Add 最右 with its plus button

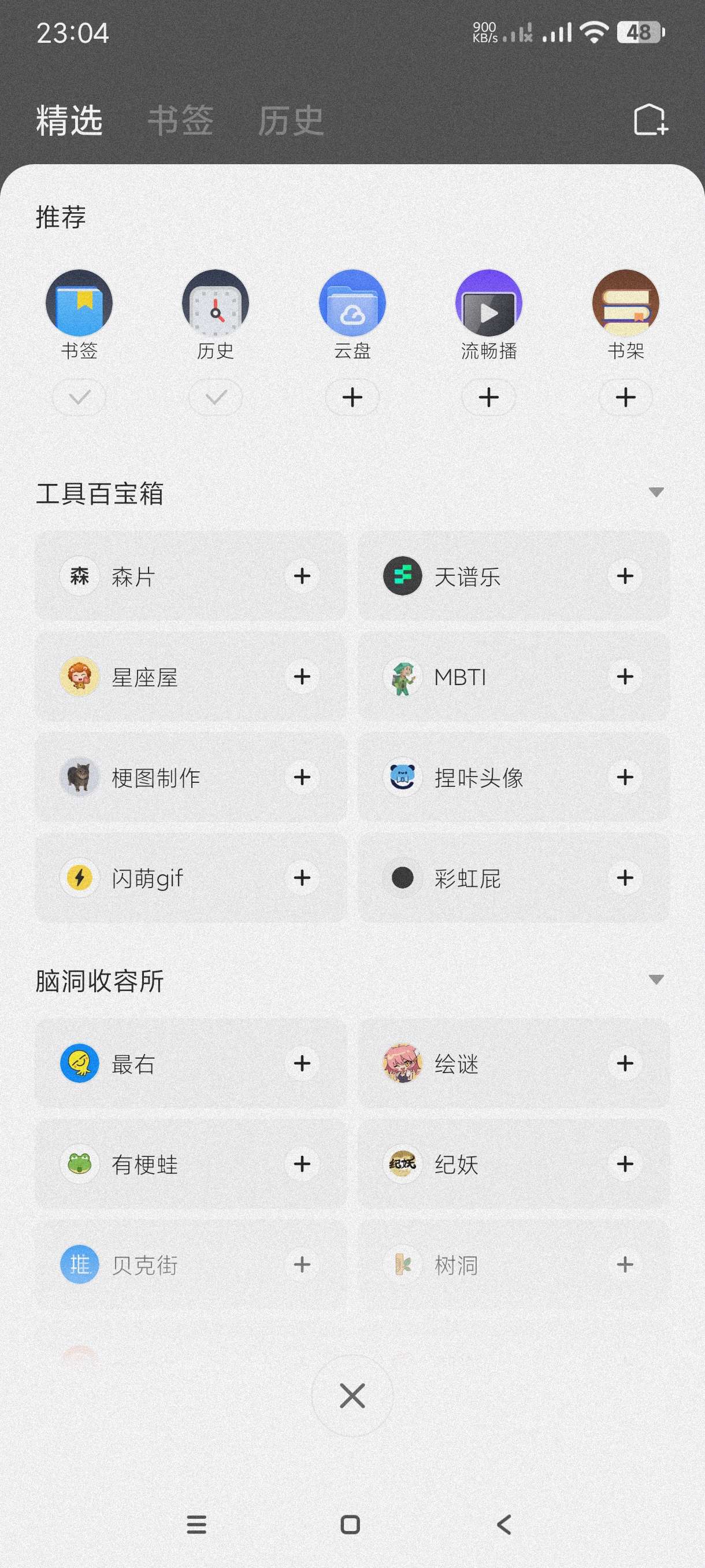tap(302, 1063)
